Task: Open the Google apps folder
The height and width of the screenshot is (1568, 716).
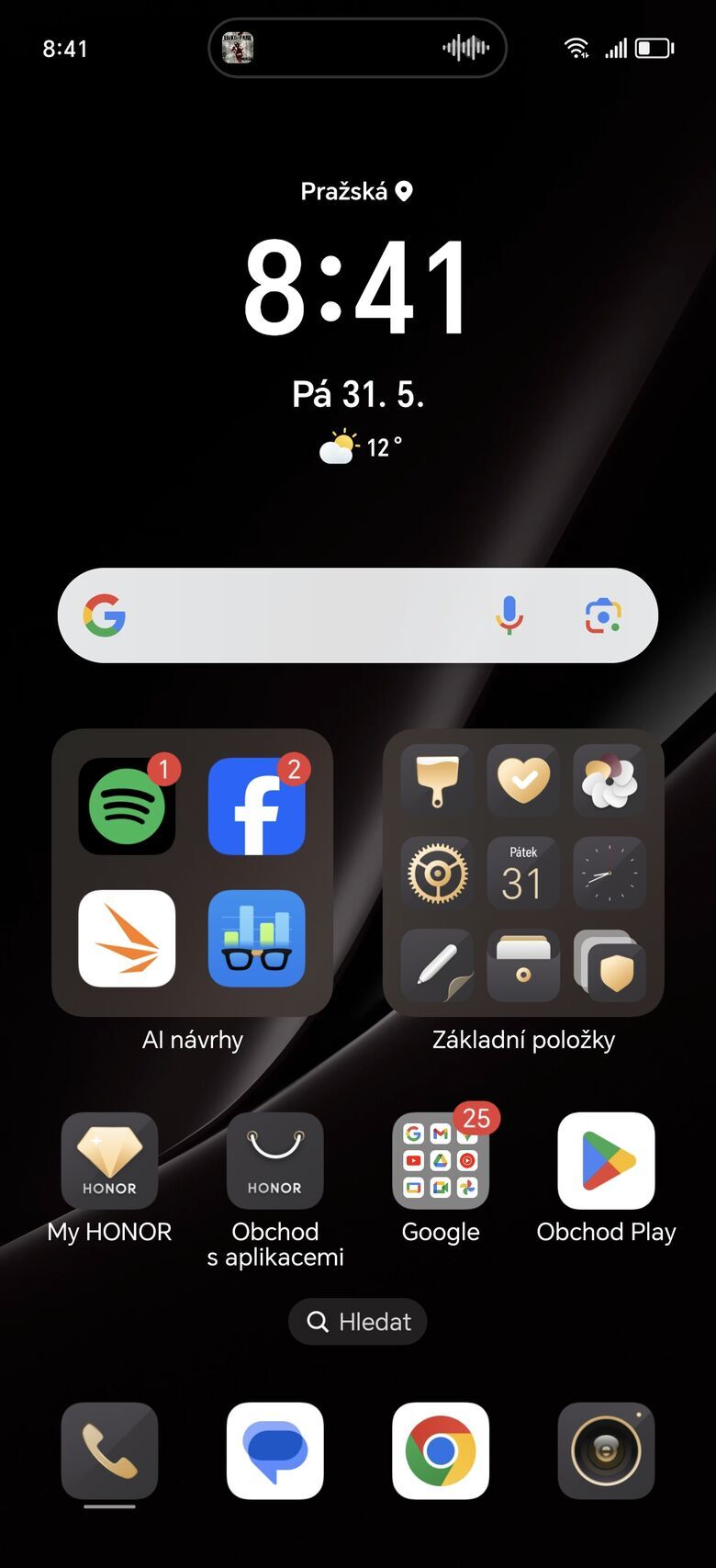Action: (441, 1160)
